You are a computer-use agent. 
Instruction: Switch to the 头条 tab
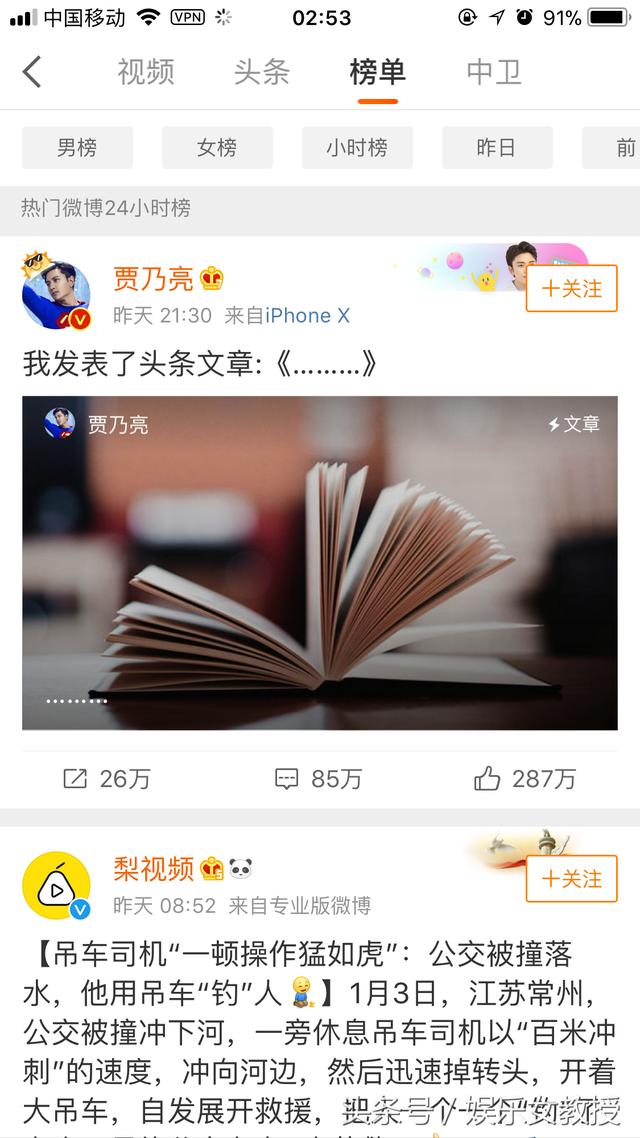[x=262, y=72]
